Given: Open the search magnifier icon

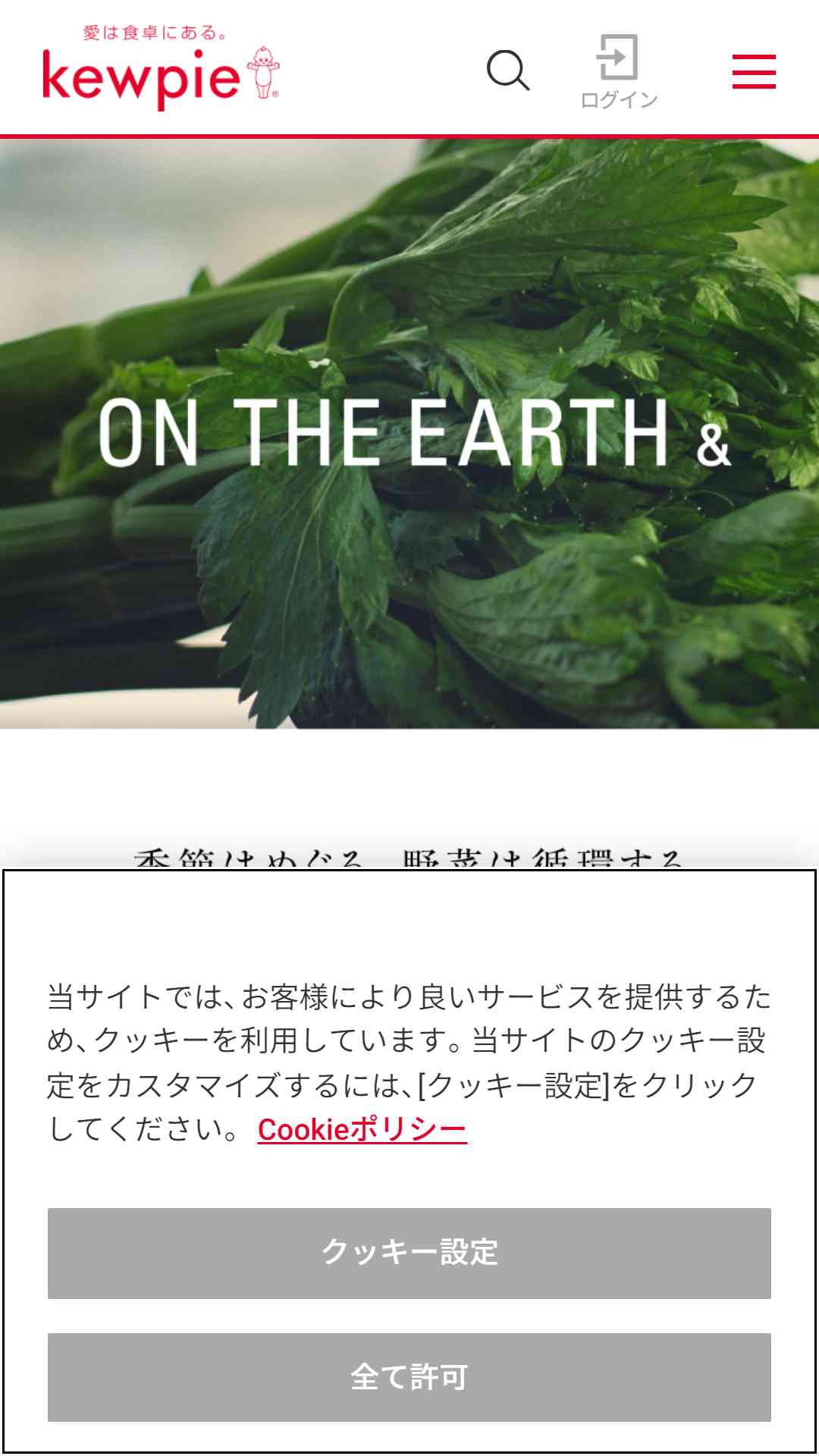Looking at the screenshot, I should [507, 71].
